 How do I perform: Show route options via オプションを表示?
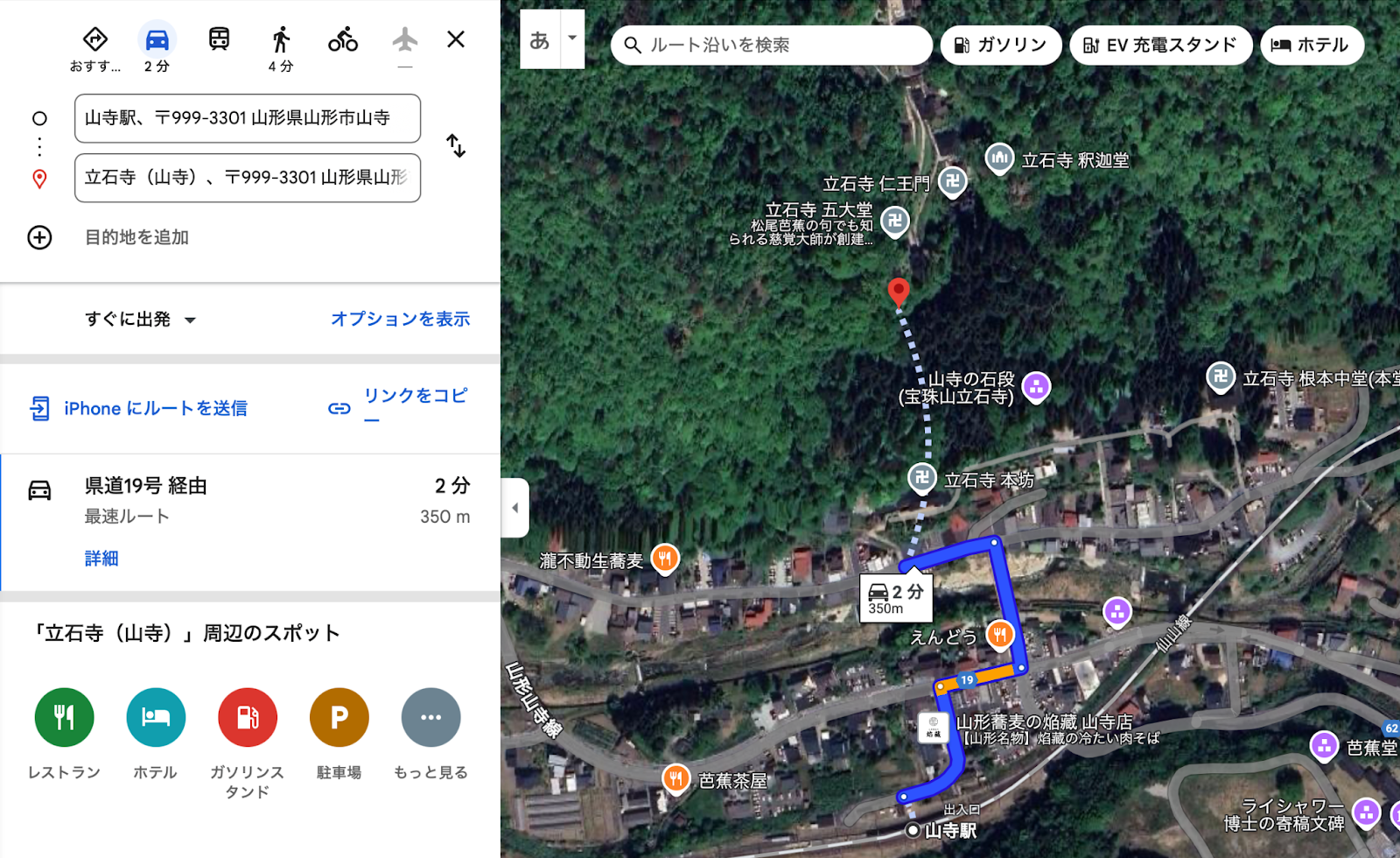[x=400, y=320]
